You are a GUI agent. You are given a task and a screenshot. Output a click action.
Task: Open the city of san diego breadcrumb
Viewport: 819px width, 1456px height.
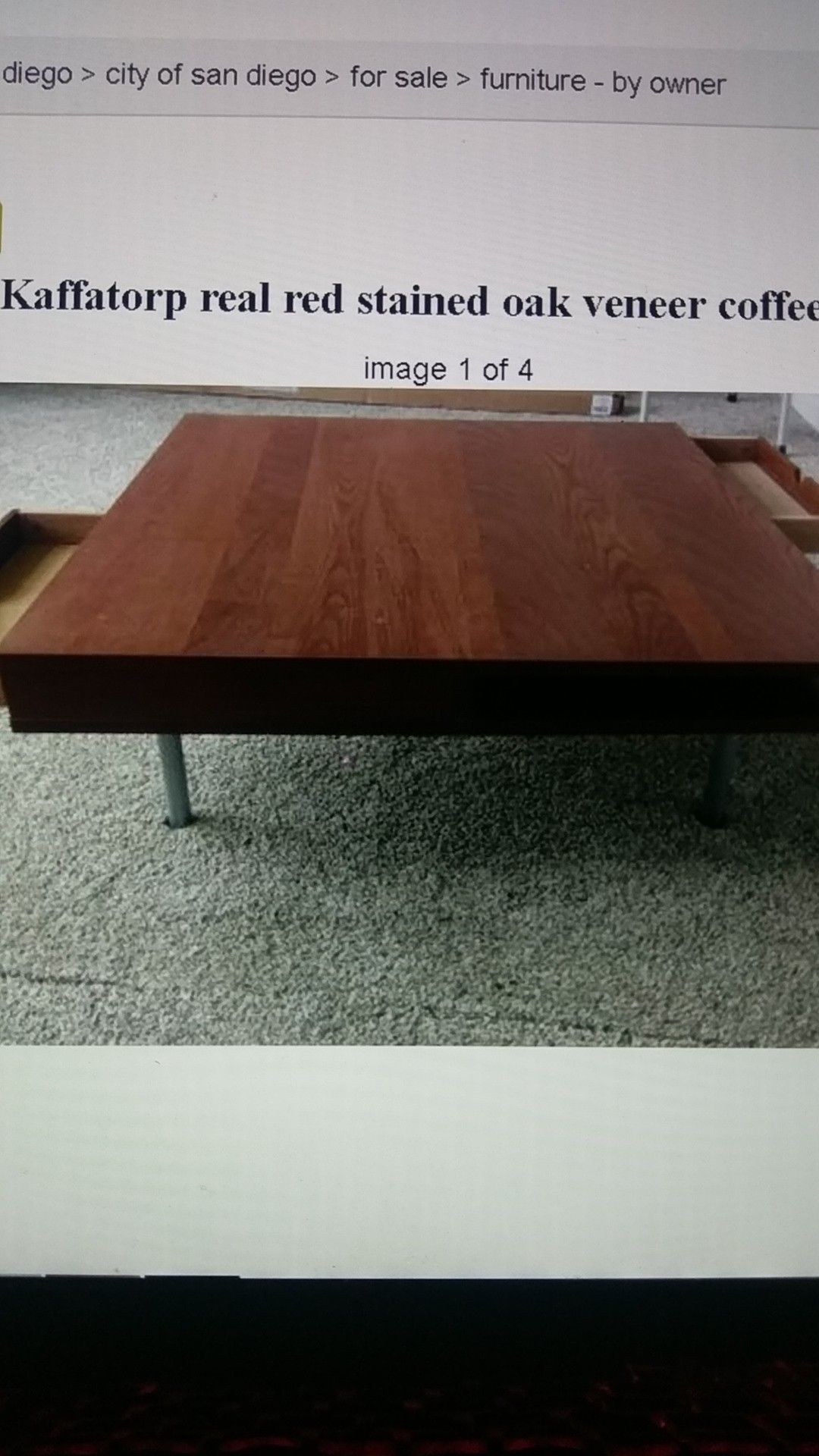point(210,76)
